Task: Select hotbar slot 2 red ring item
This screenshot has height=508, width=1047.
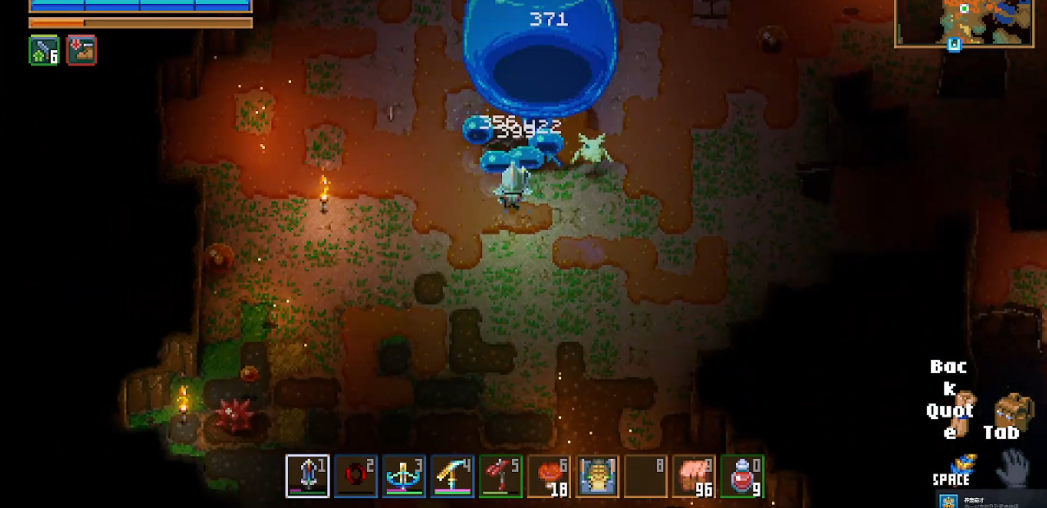Action: [x=355, y=476]
